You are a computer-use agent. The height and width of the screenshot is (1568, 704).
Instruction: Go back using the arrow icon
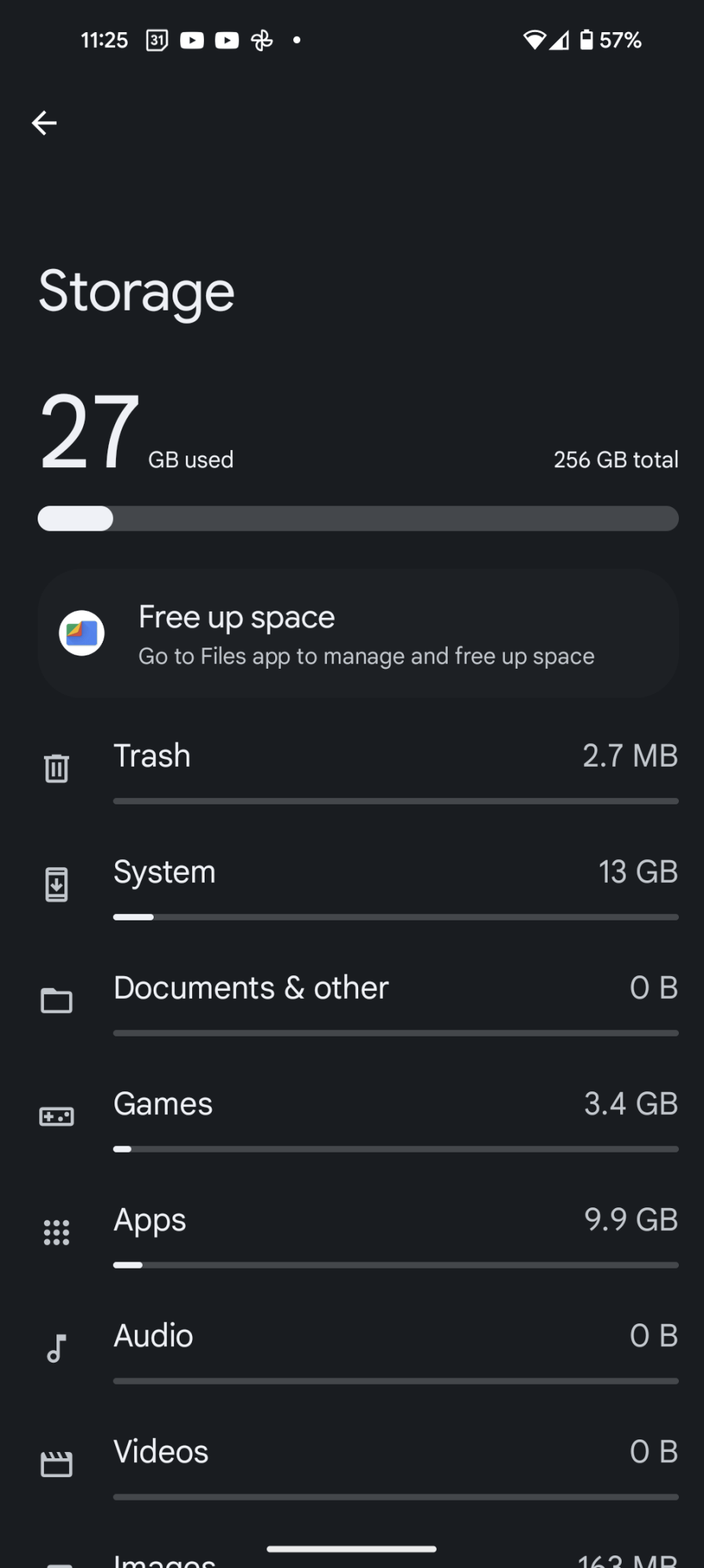[x=45, y=123]
